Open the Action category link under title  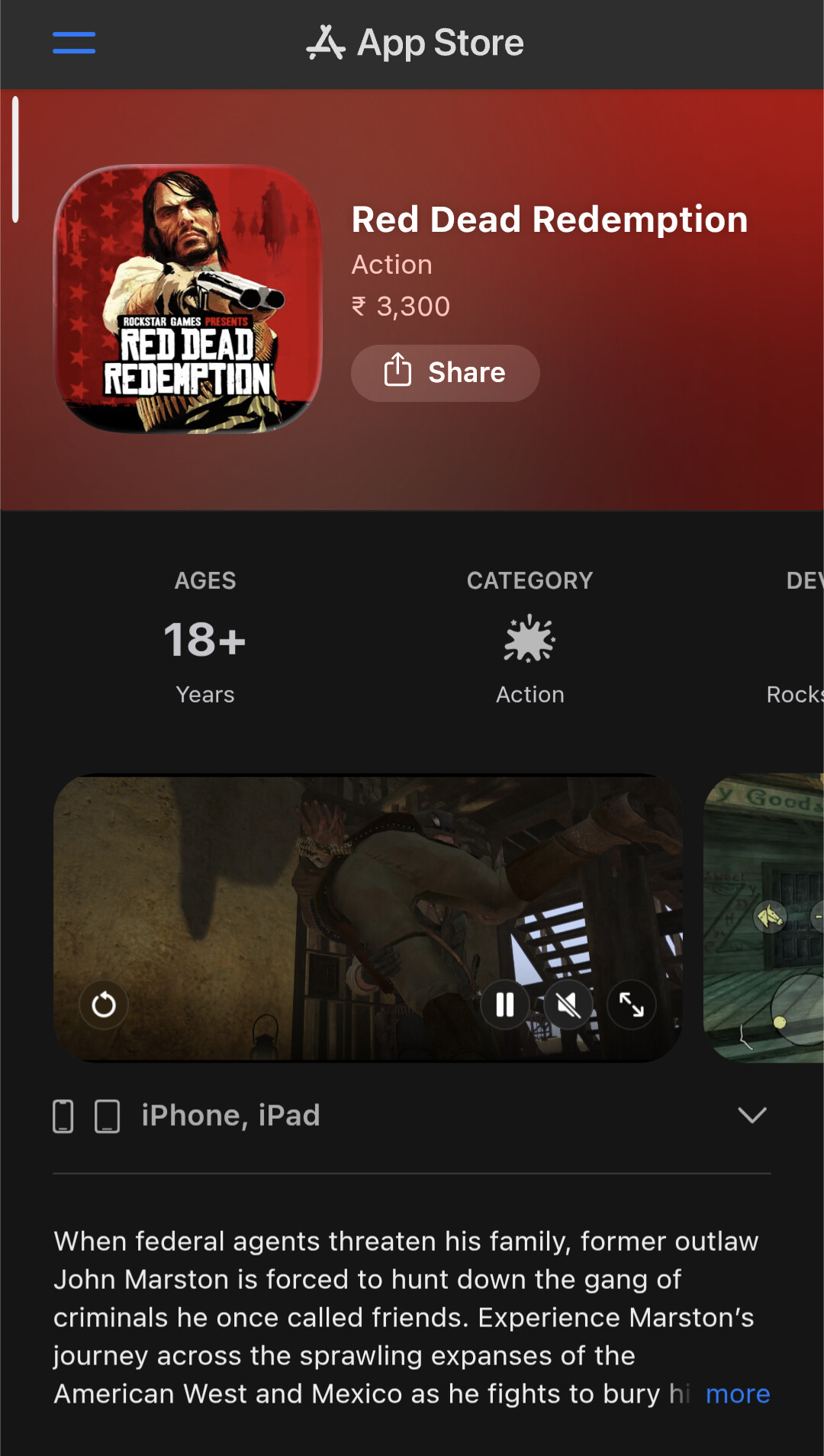pyautogui.click(x=392, y=265)
